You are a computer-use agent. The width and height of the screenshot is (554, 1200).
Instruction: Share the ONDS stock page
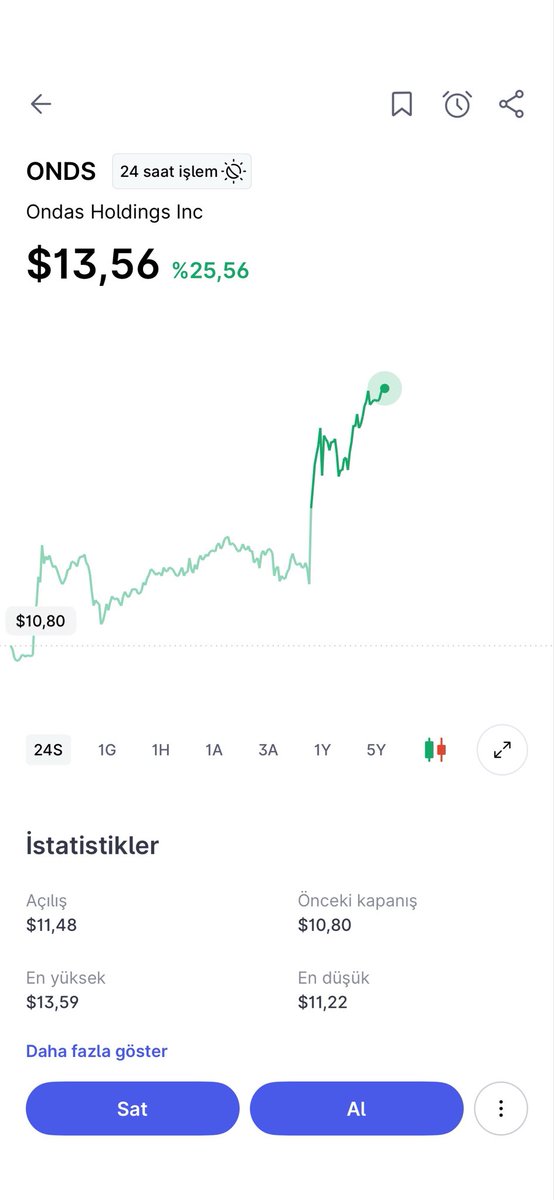tap(512, 104)
